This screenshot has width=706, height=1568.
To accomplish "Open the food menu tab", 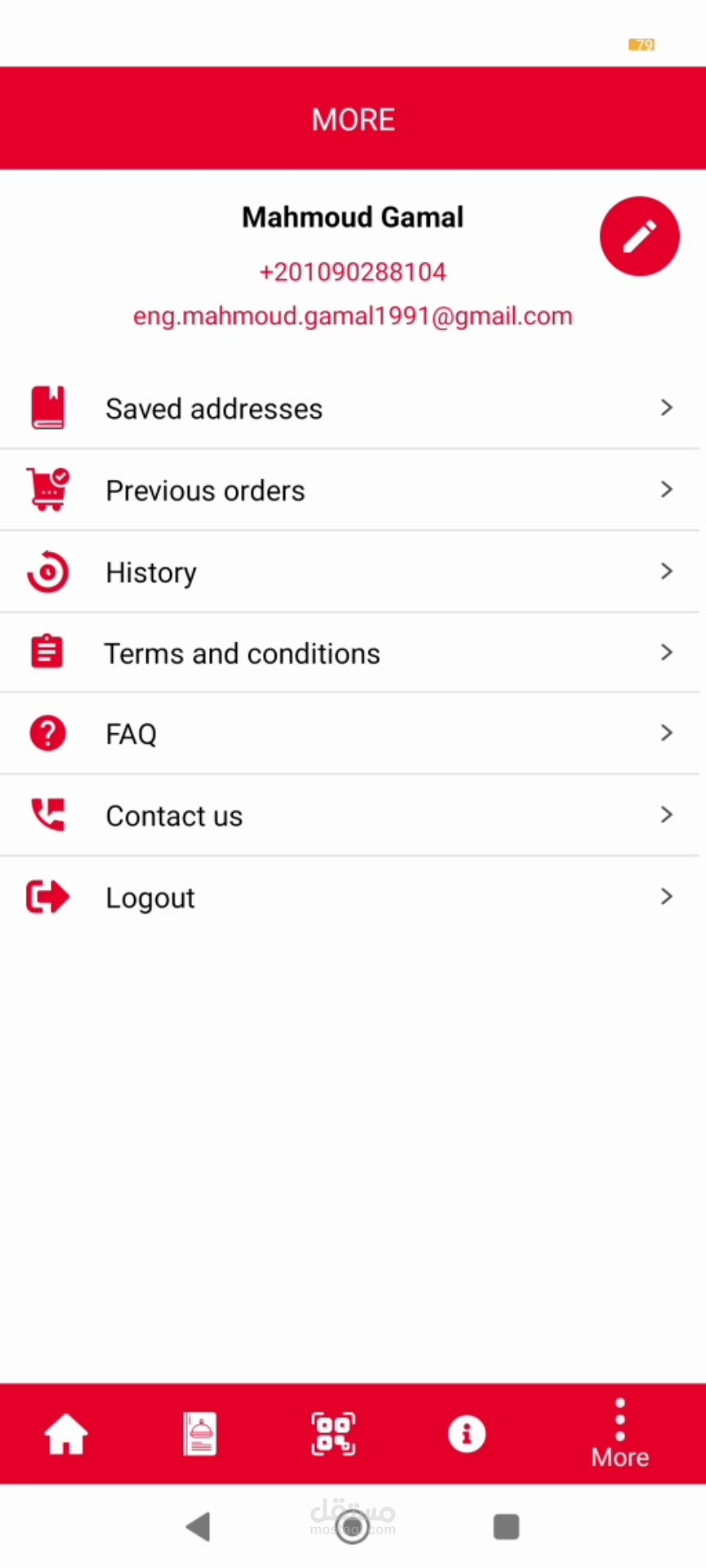I will pyautogui.click(x=200, y=1434).
